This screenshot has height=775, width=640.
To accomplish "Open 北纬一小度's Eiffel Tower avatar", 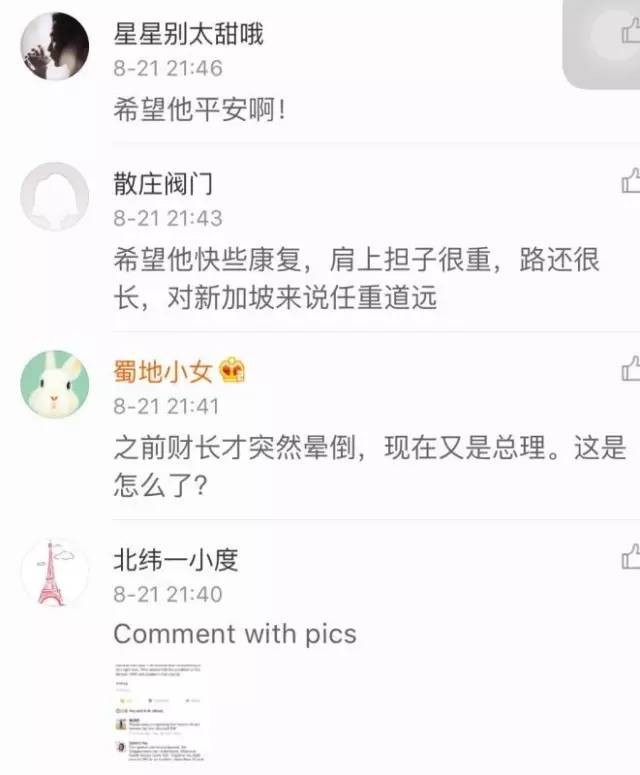I will coord(55,572).
